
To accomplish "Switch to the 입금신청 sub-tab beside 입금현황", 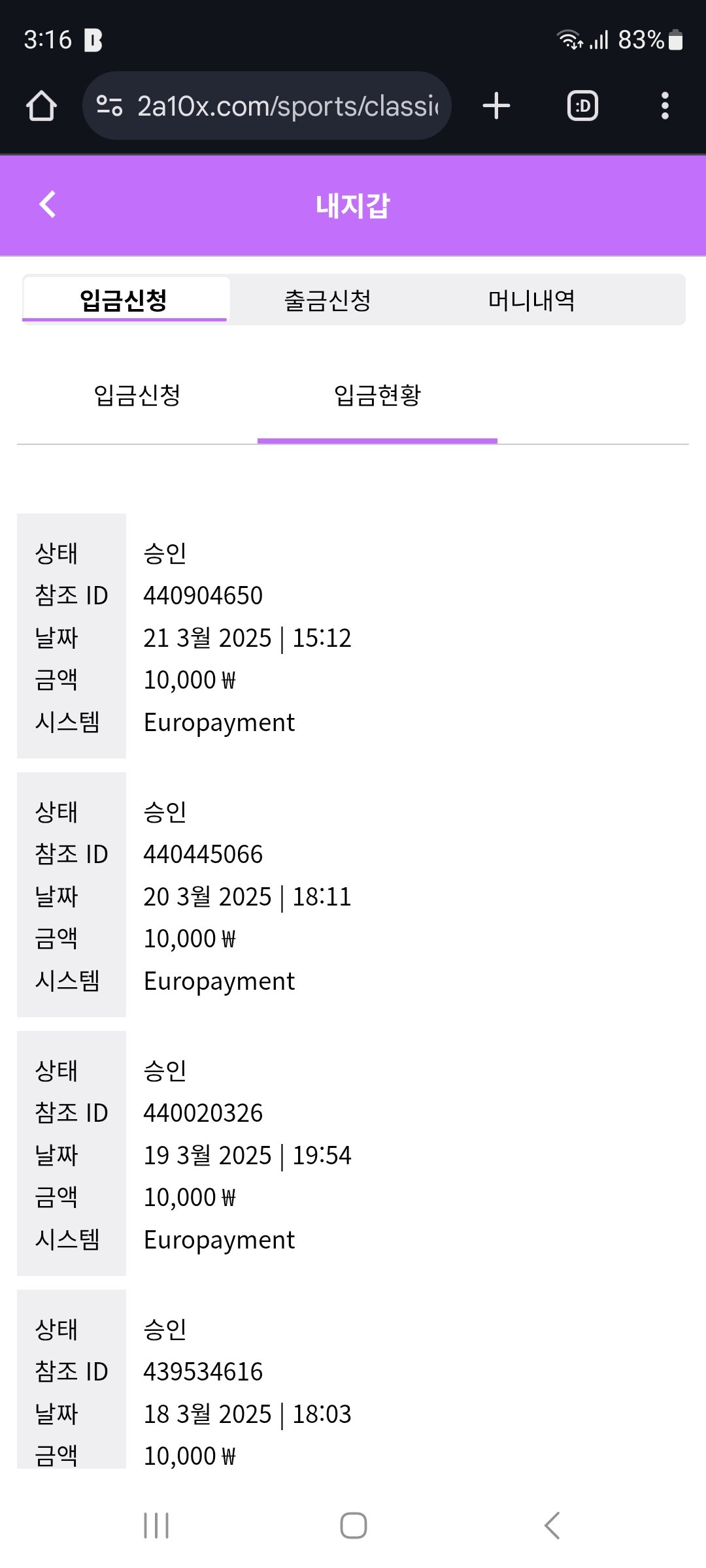I will pyautogui.click(x=137, y=395).
